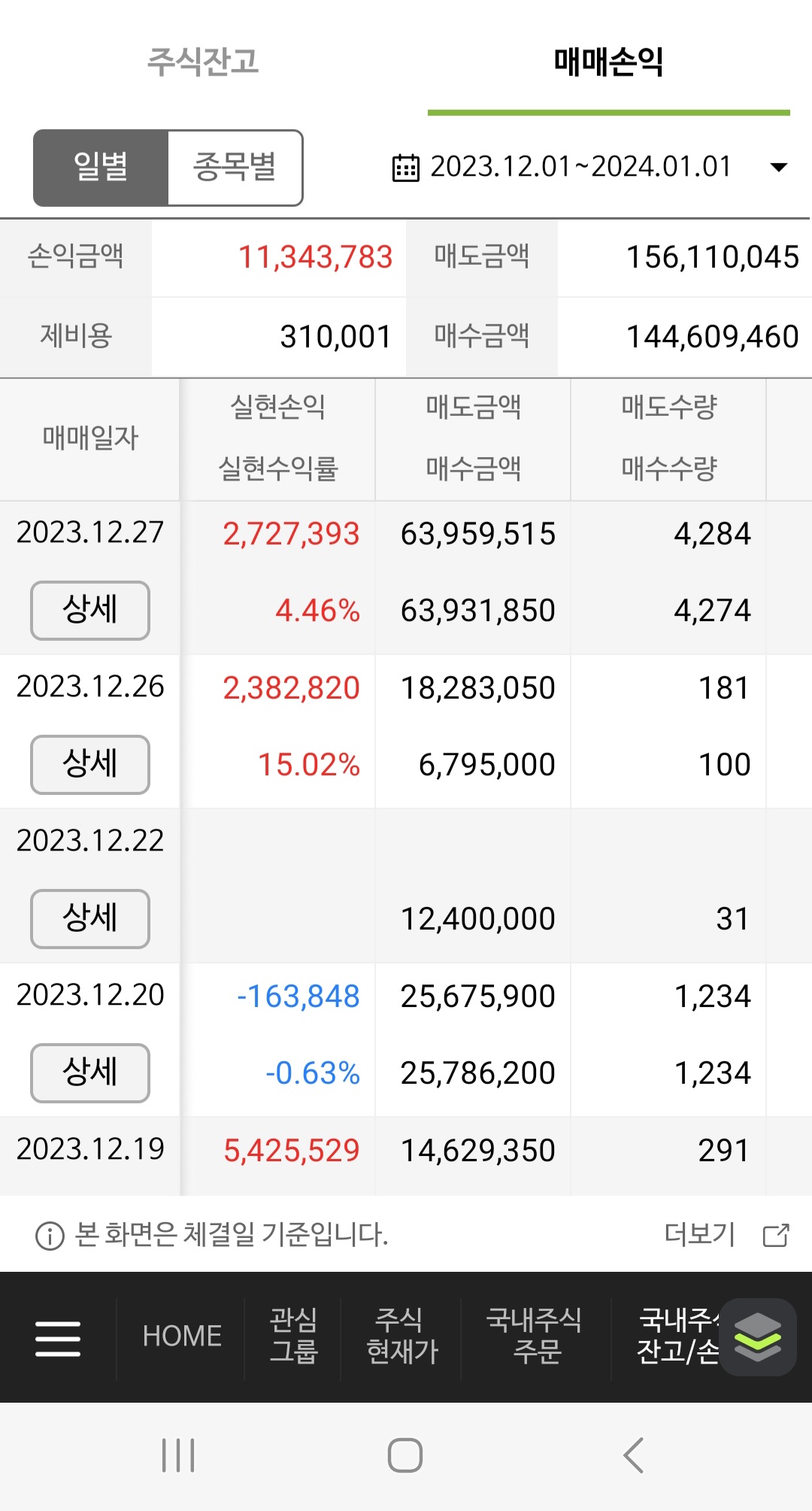Go to HOME in bottom bar

coord(182,1337)
